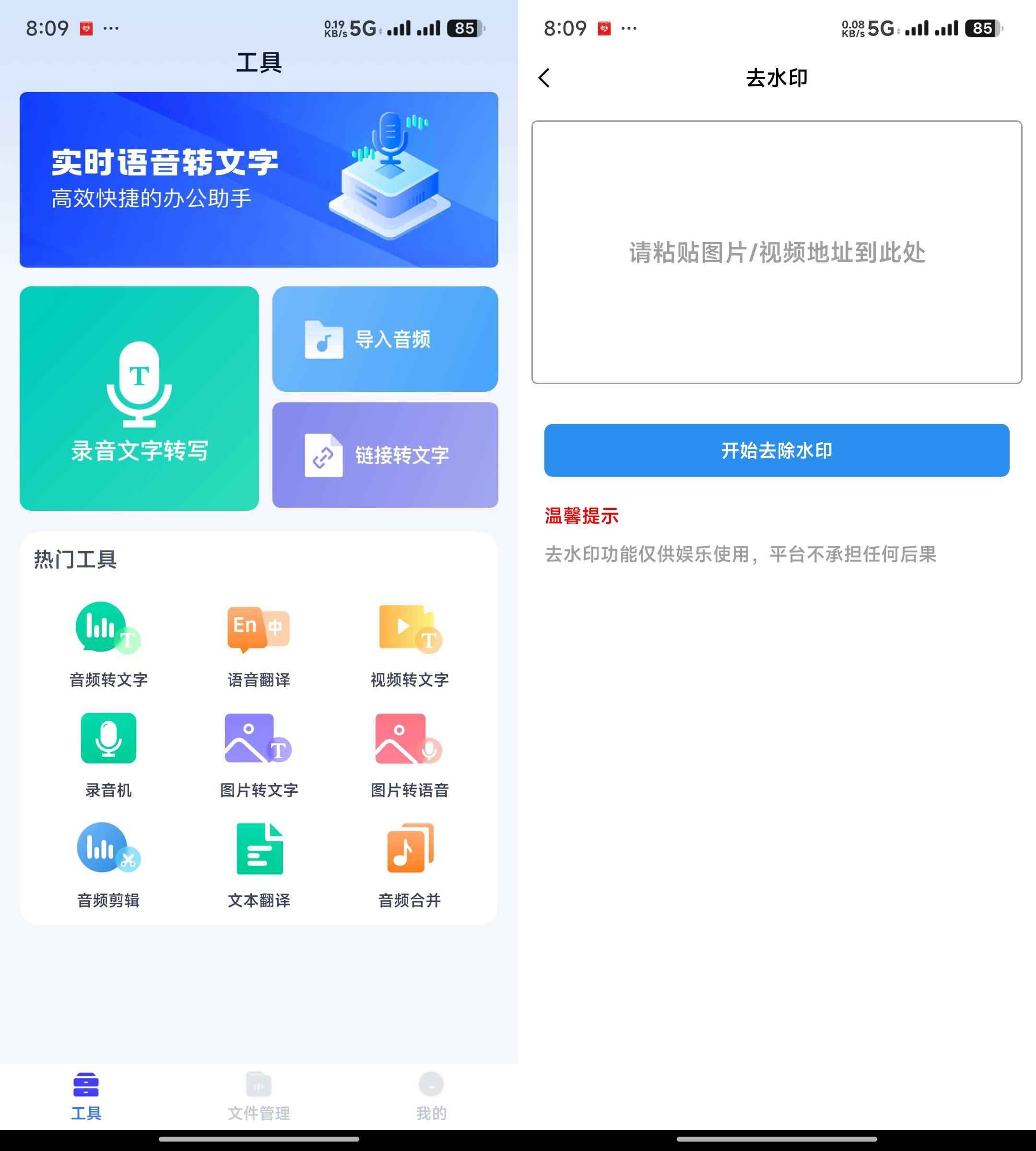1036x1151 pixels.
Task: Select the 导入音频 card
Action: click(385, 339)
